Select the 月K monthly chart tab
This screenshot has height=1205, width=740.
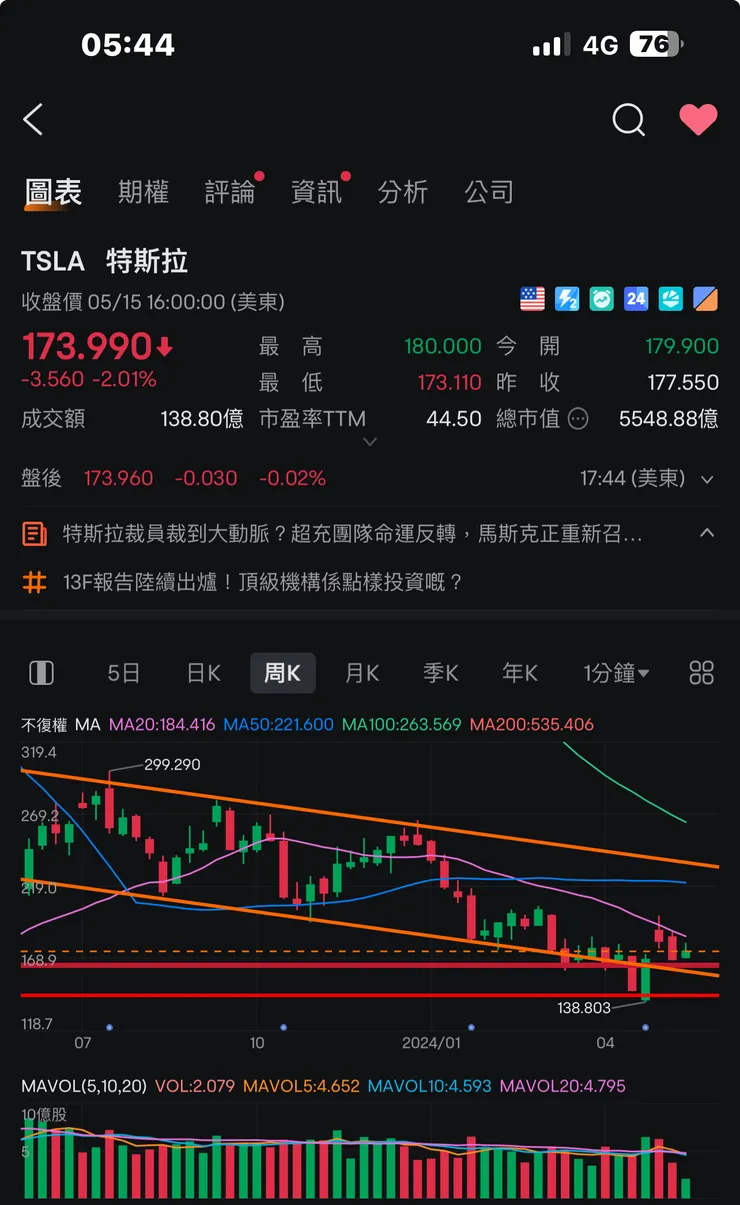(x=361, y=672)
